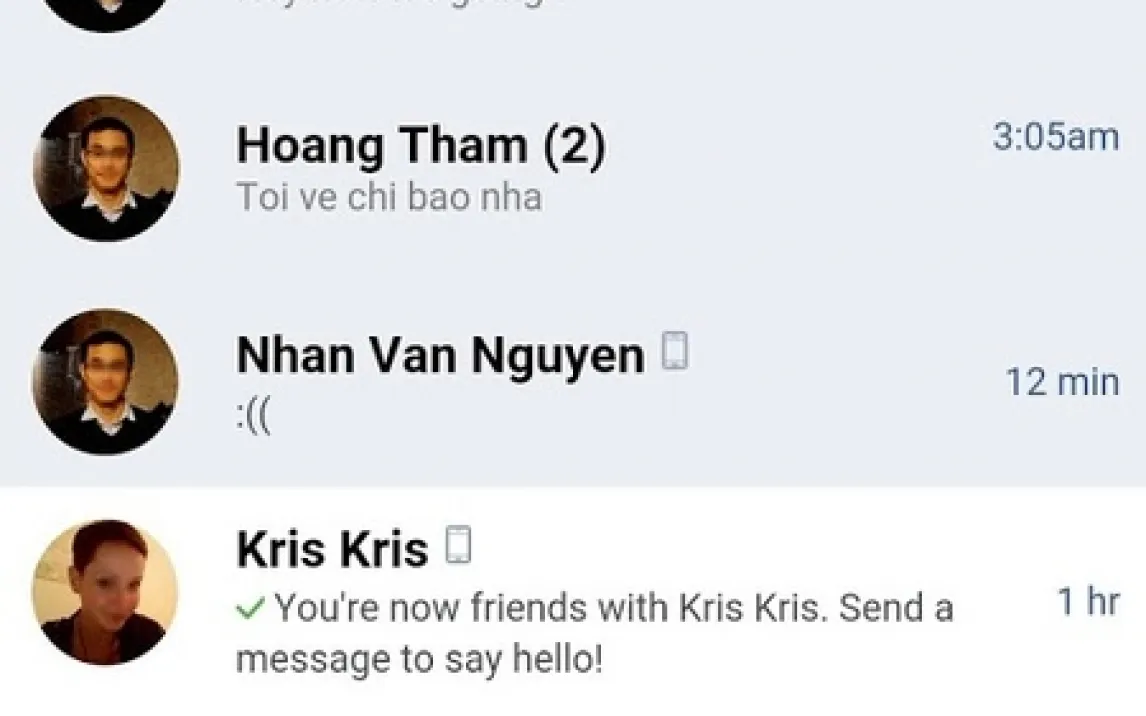Open the conversation with Nhan Van Nguyen

tap(440, 380)
